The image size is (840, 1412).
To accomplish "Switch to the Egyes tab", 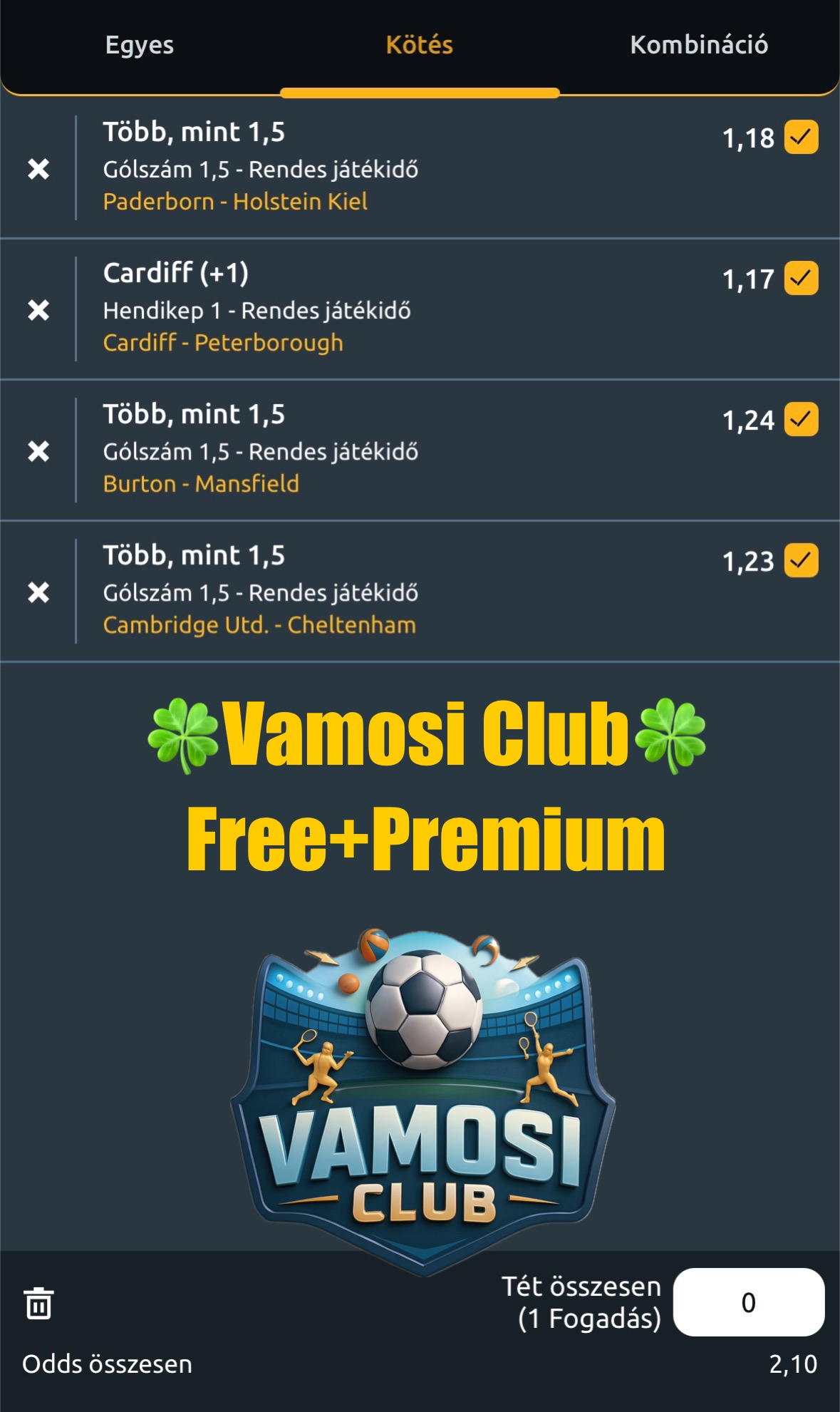I will pyautogui.click(x=140, y=45).
